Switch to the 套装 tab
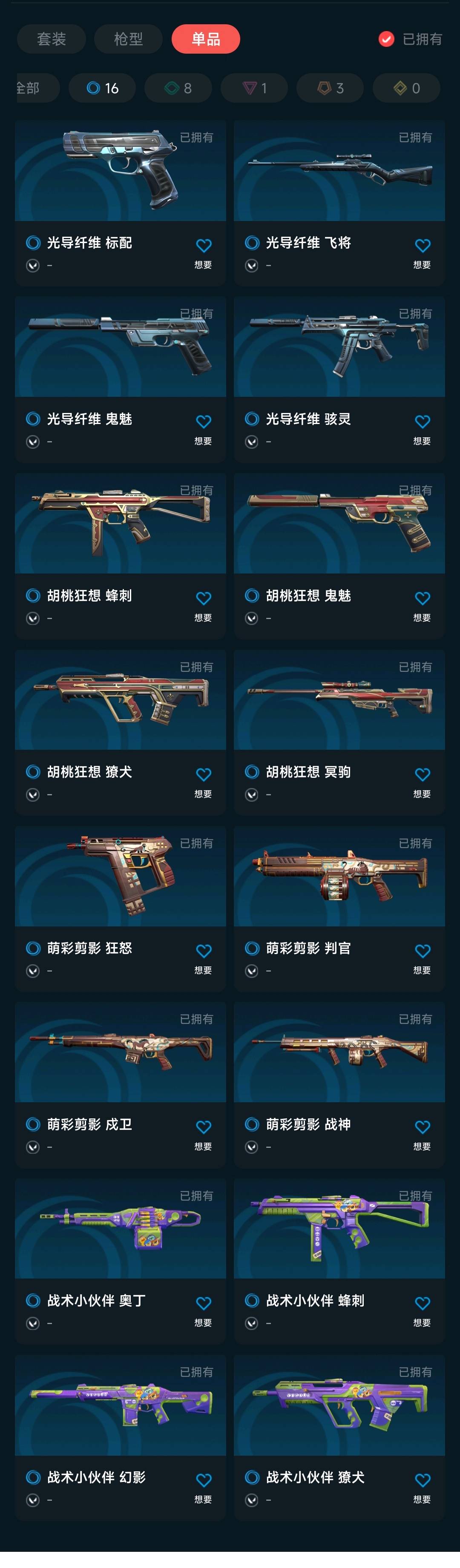Screen dimensions: 460x1568 tap(51, 39)
